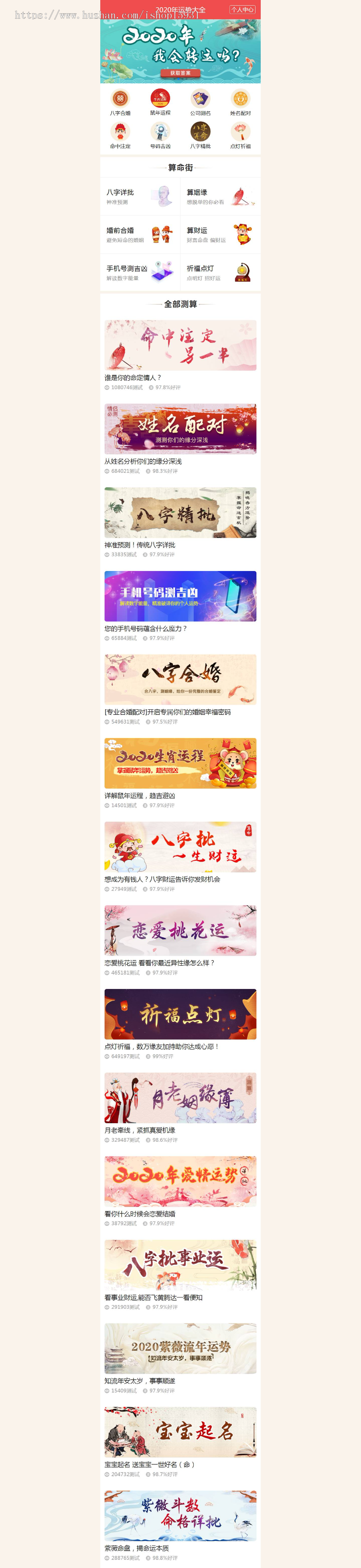Viewport: 361px width, 1568px height.
Task: Select the 祈福点灯 tile in 算命街
Action: [220, 273]
